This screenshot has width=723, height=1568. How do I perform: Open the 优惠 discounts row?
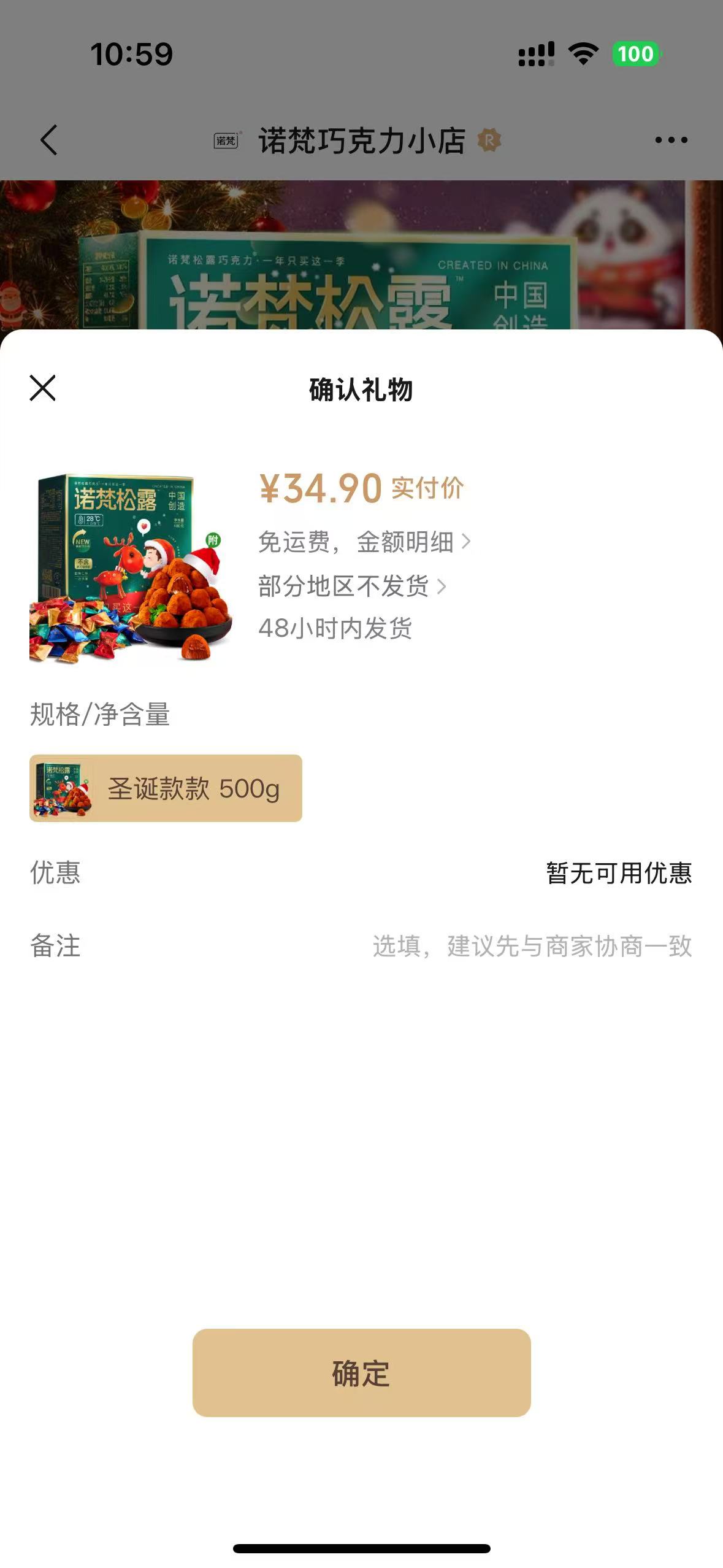click(618, 873)
